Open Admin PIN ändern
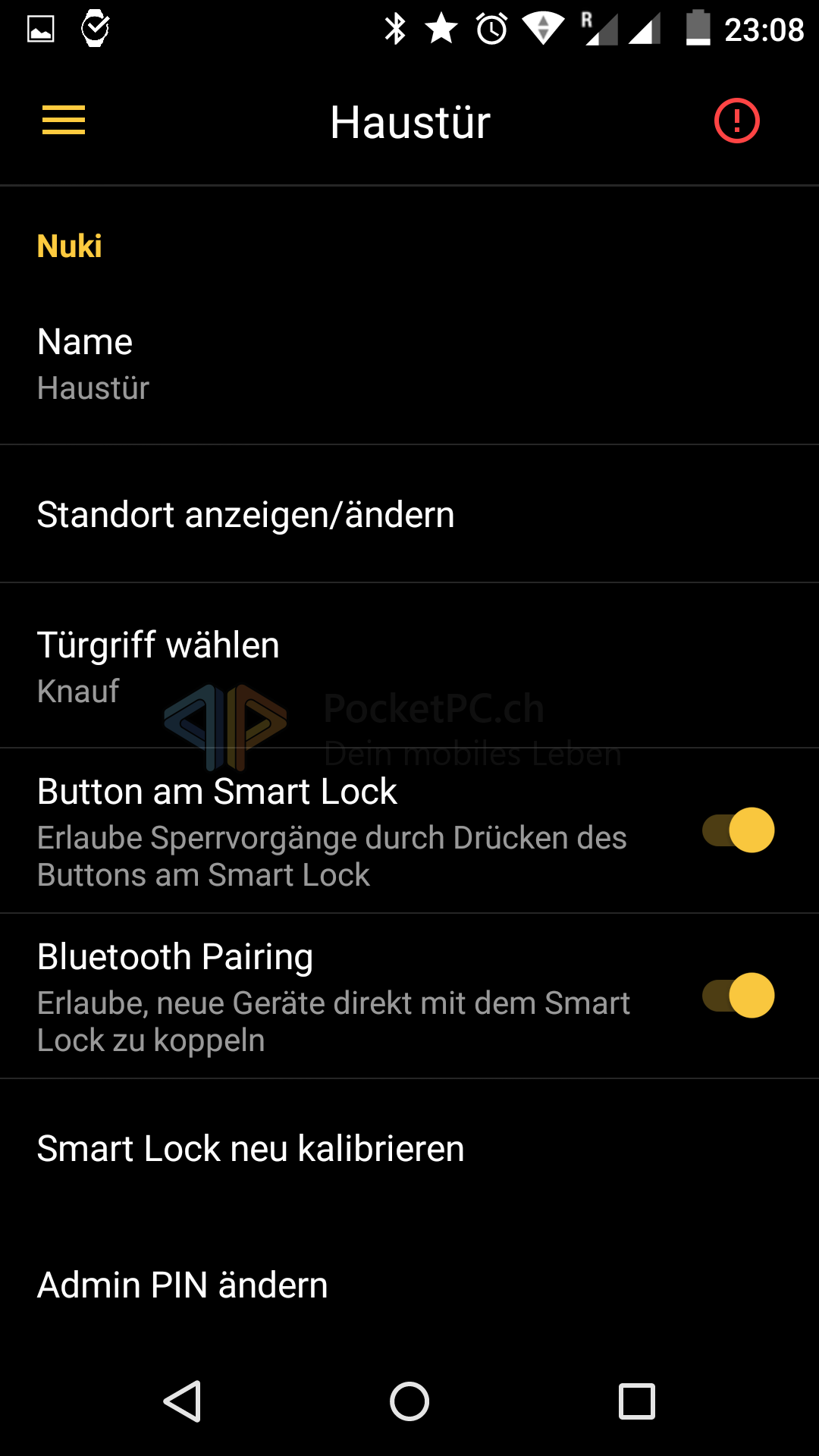The height and width of the screenshot is (1456, 819). (x=409, y=1285)
